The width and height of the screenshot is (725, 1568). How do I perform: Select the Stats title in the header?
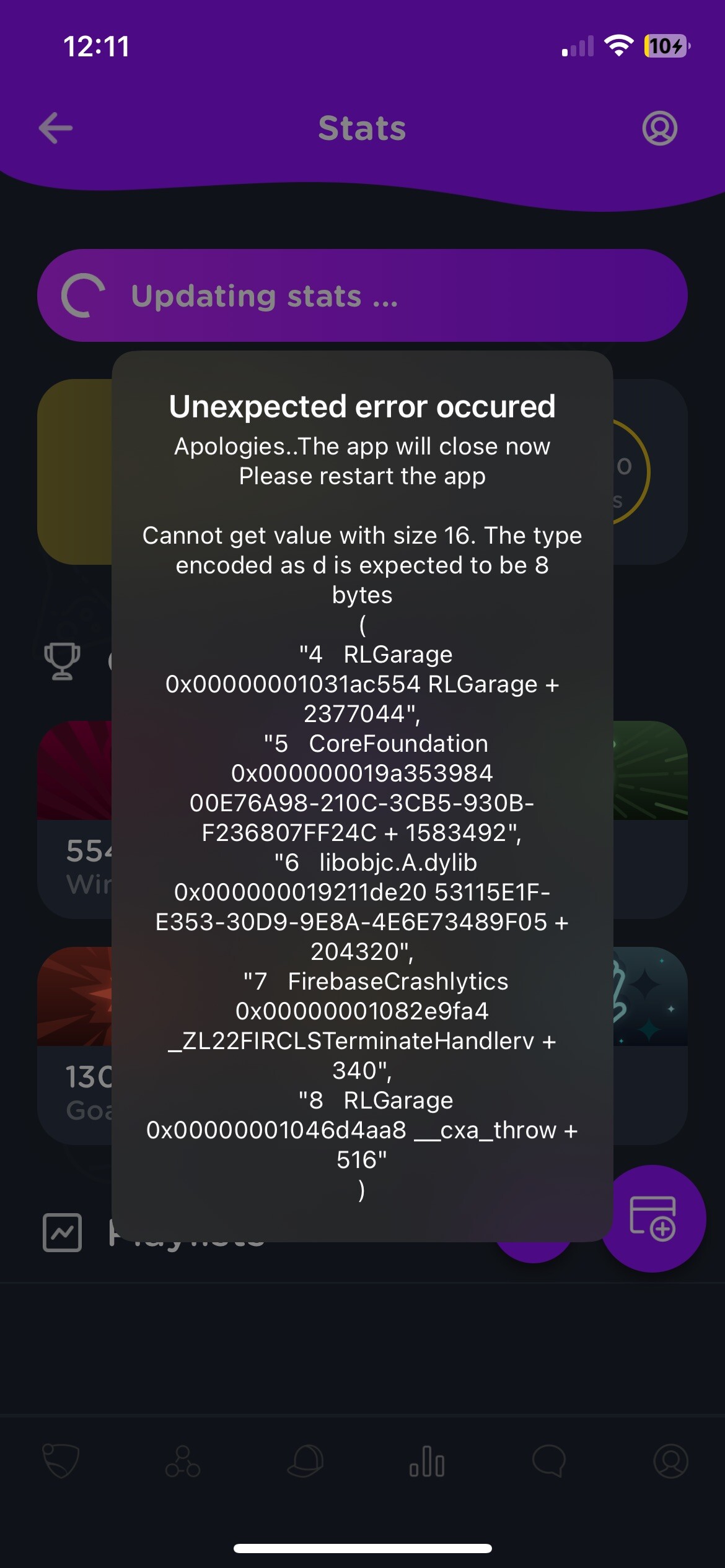tap(362, 128)
